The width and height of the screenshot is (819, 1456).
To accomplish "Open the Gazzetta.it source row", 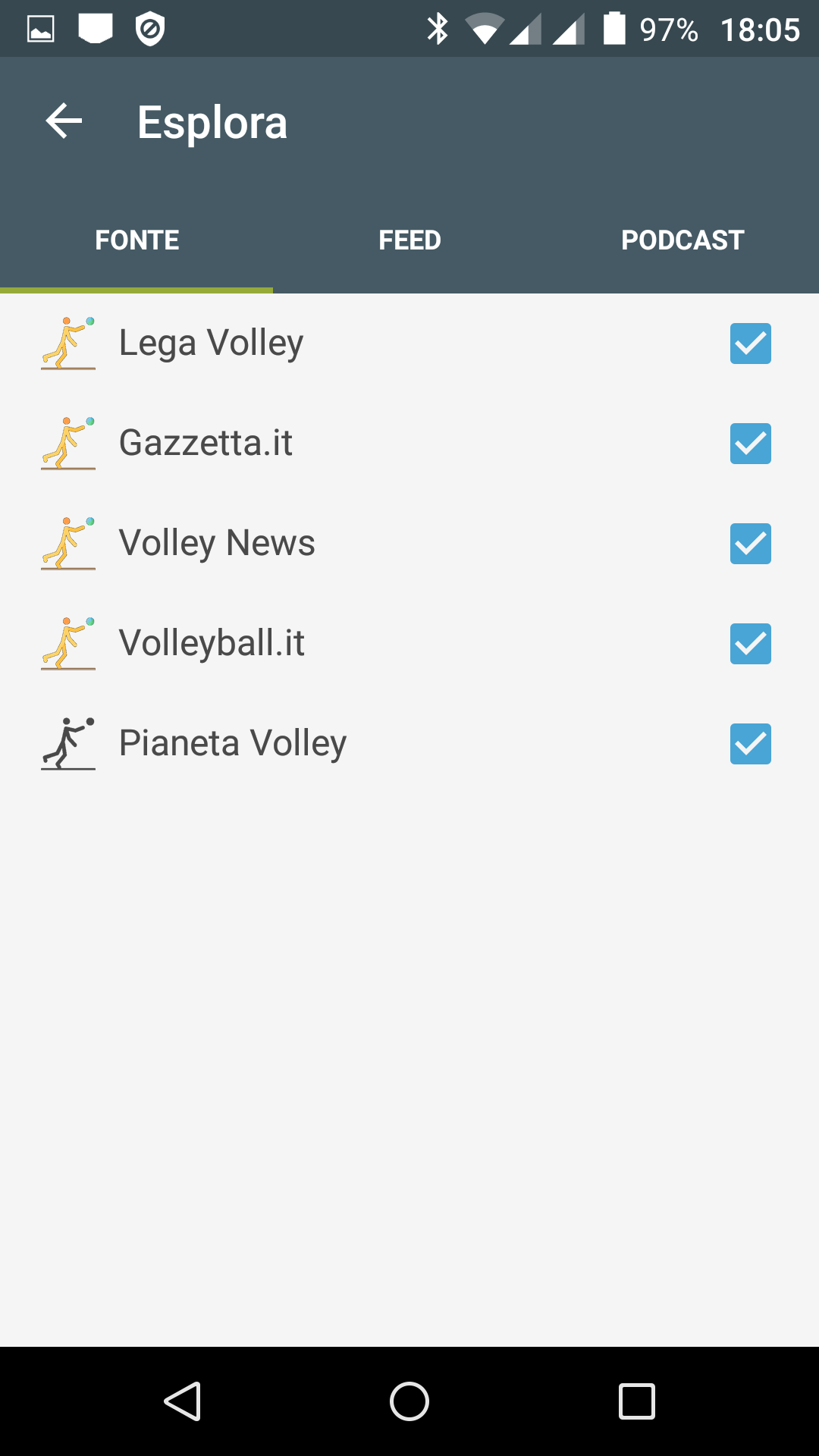I will tap(409, 444).
